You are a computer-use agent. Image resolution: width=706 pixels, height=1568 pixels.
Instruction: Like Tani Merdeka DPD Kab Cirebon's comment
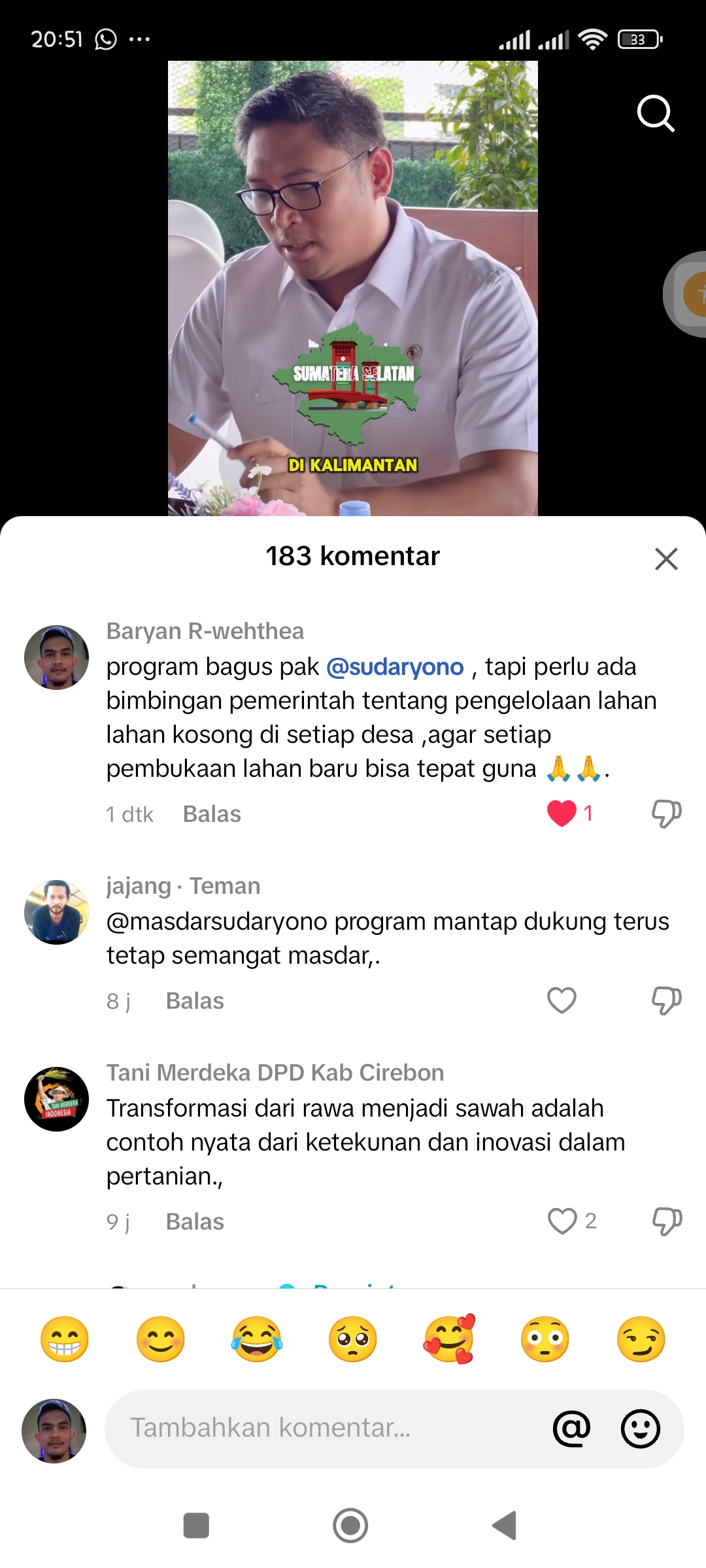562,1221
